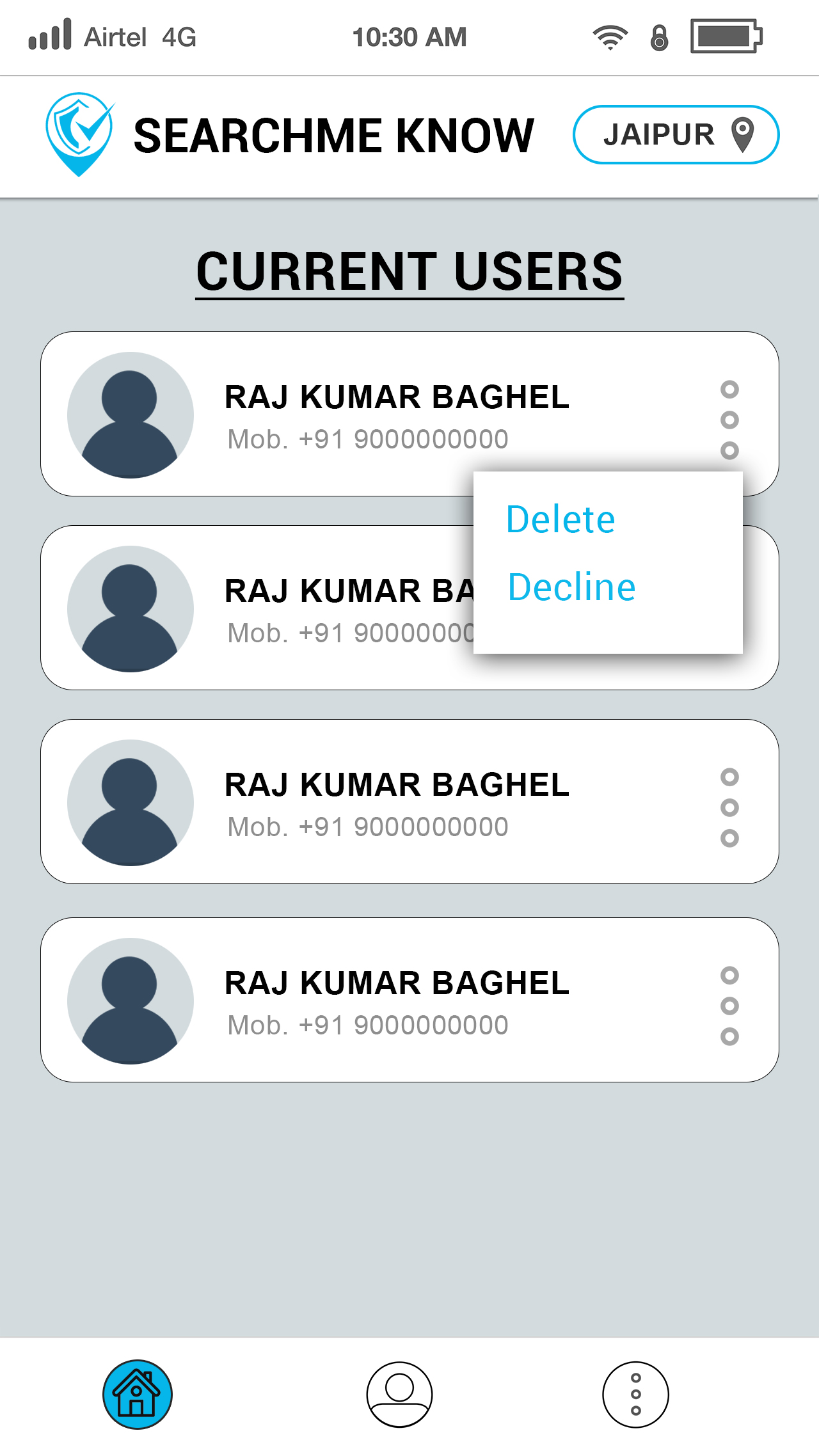Viewport: 819px width, 1456px height.
Task: Go to the Home tab
Action: click(138, 1394)
